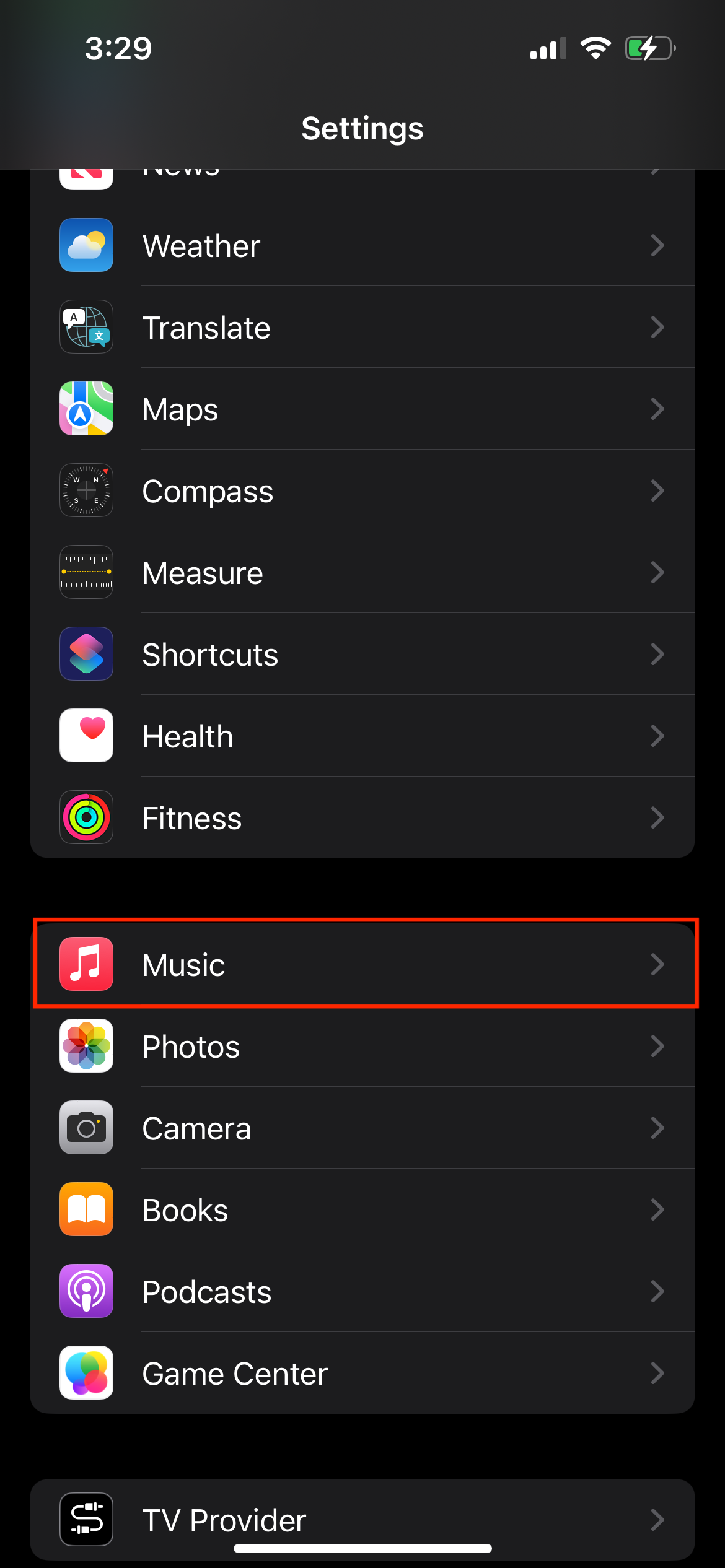Image resolution: width=725 pixels, height=1568 pixels.
Task: Tap Game Center settings
Action: pyautogui.click(x=362, y=1373)
